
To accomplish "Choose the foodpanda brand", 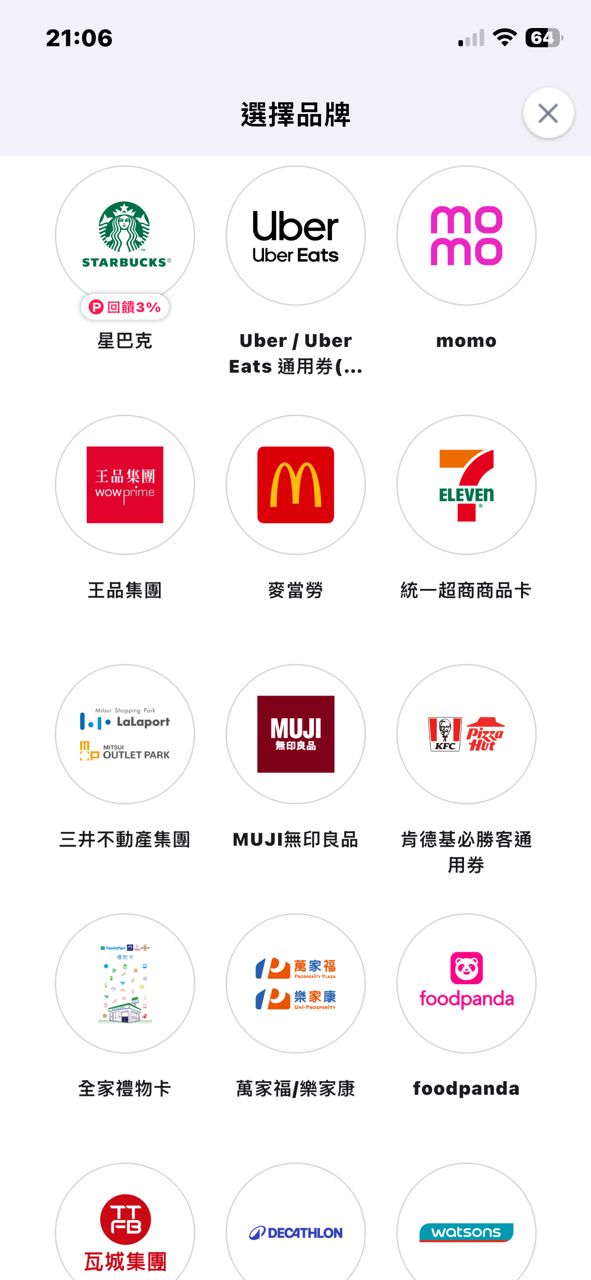I will tap(466, 983).
